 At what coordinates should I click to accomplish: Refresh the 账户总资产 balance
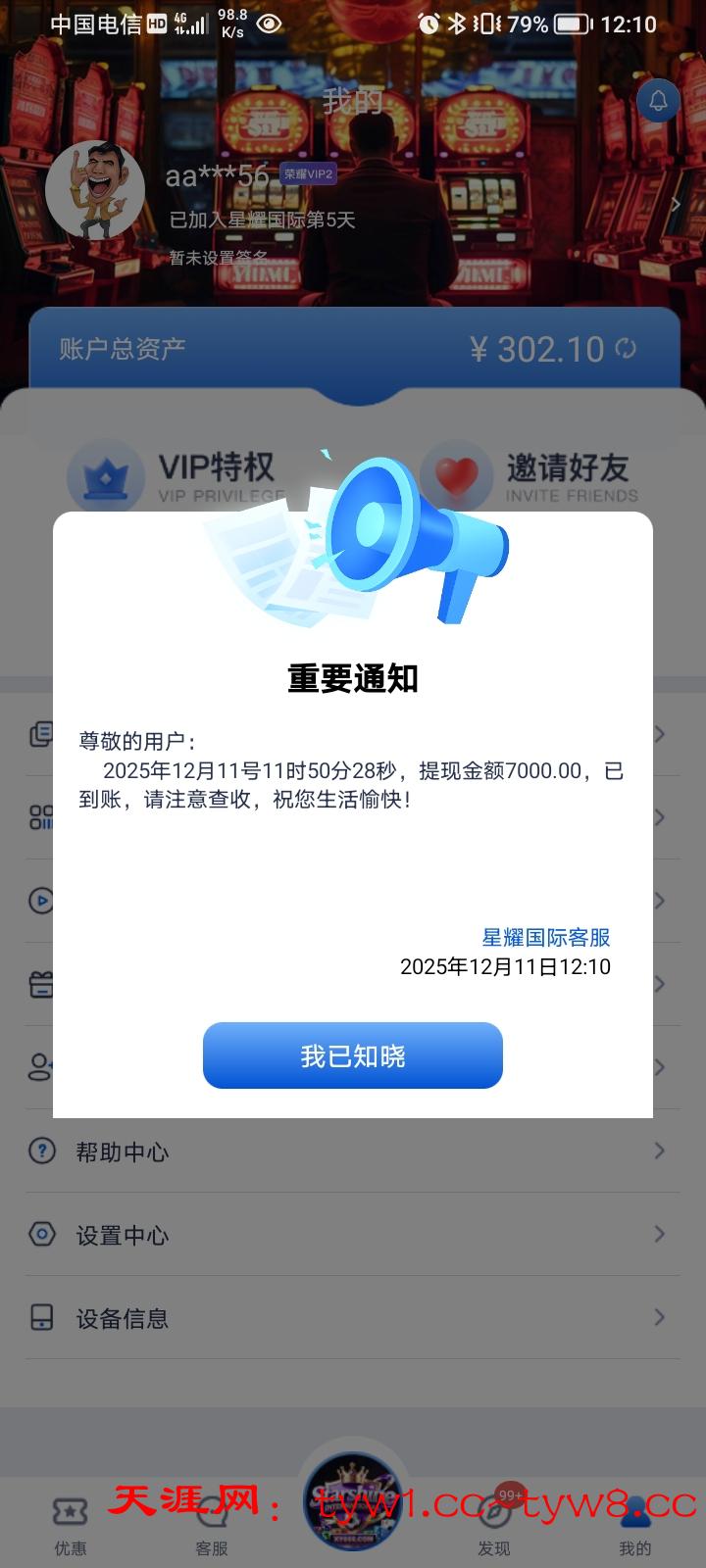click(626, 349)
